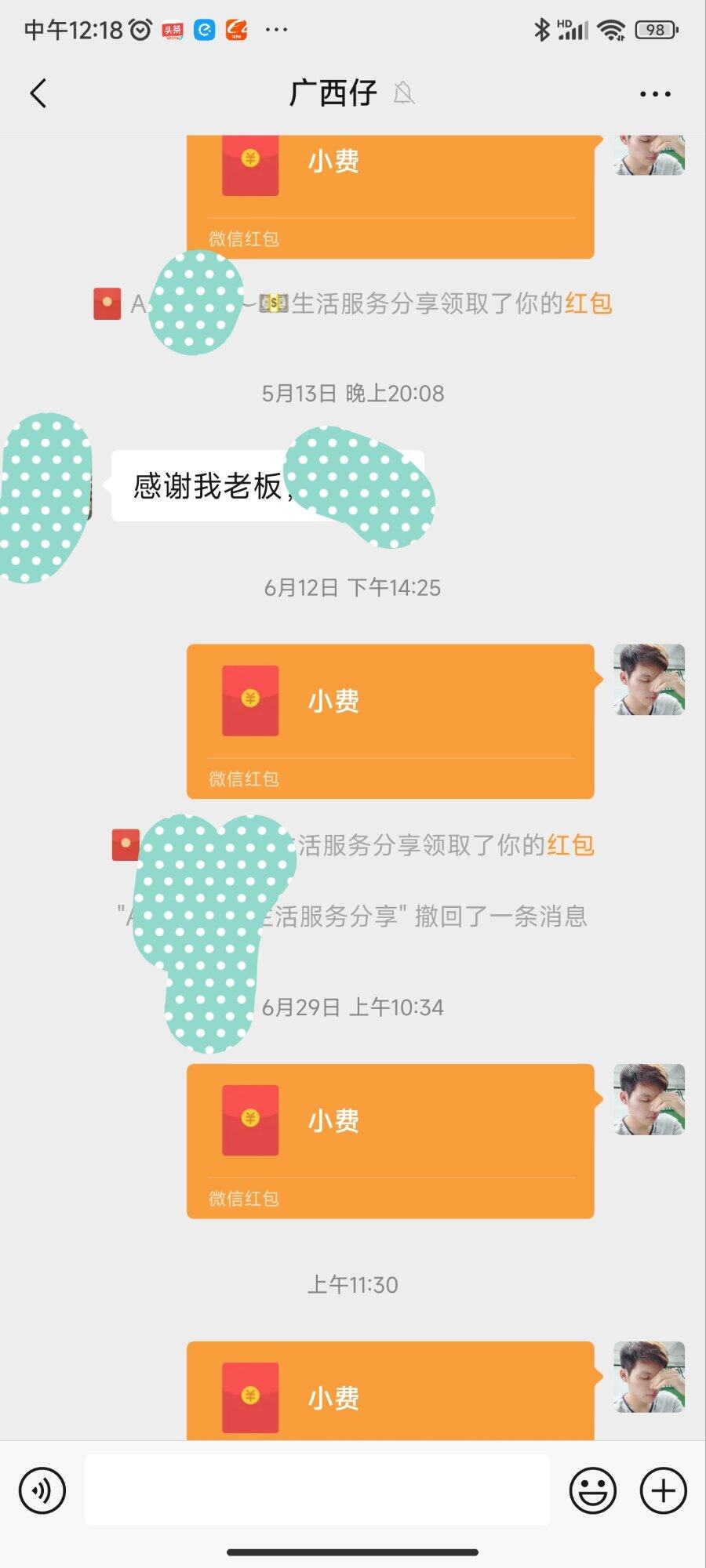Open the chat overflow menu

655,94
